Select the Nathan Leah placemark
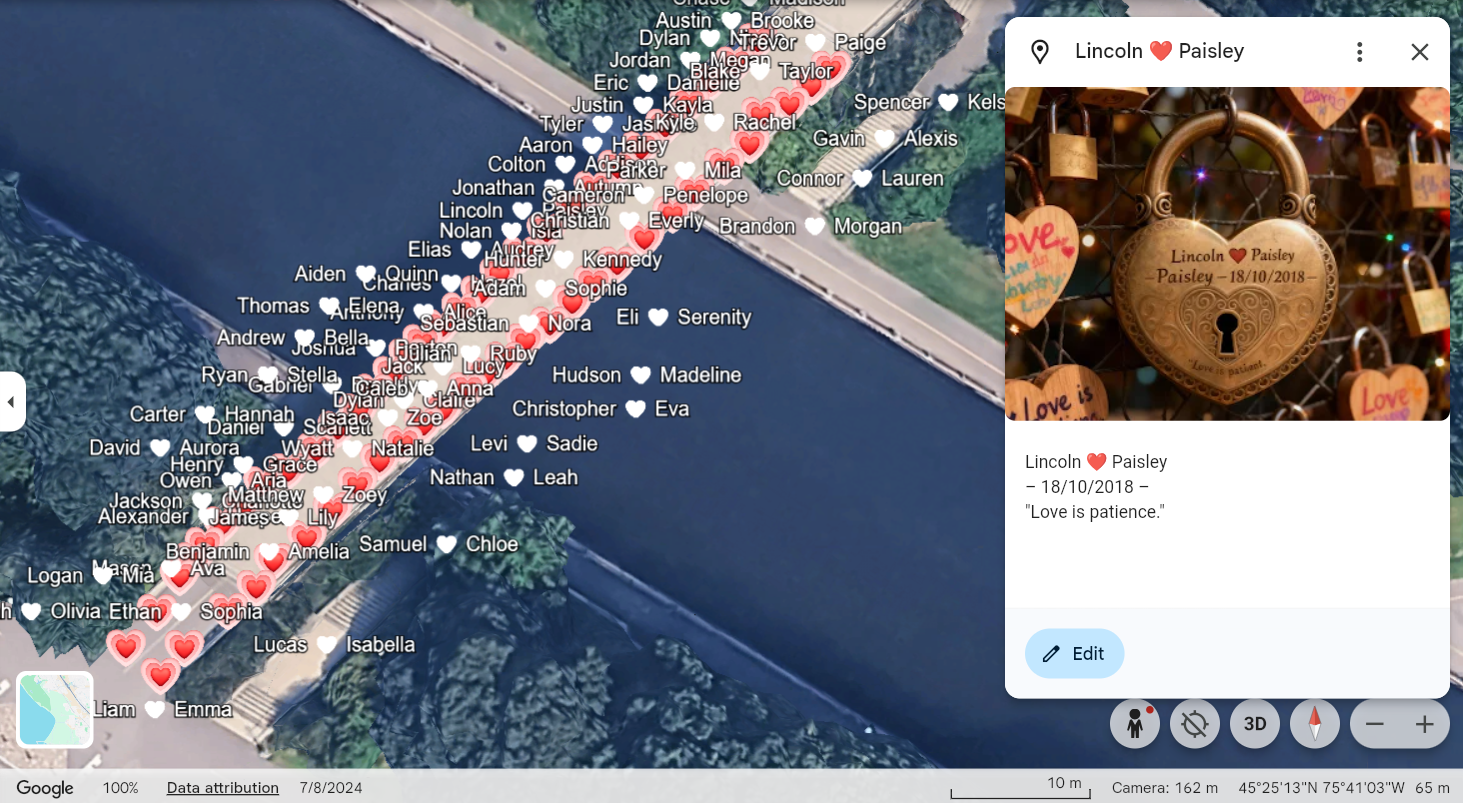Image resolution: width=1463 pixels, height=803 pixels. (x=514, y=478)
